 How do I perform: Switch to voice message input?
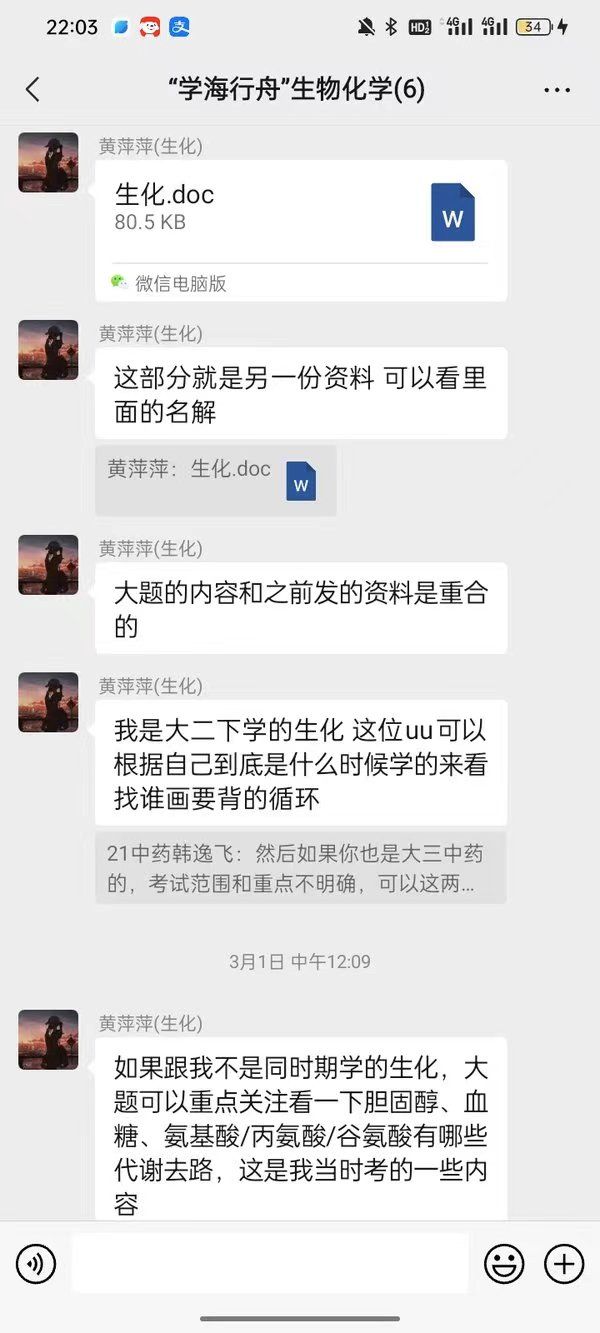pos(36,1264)
